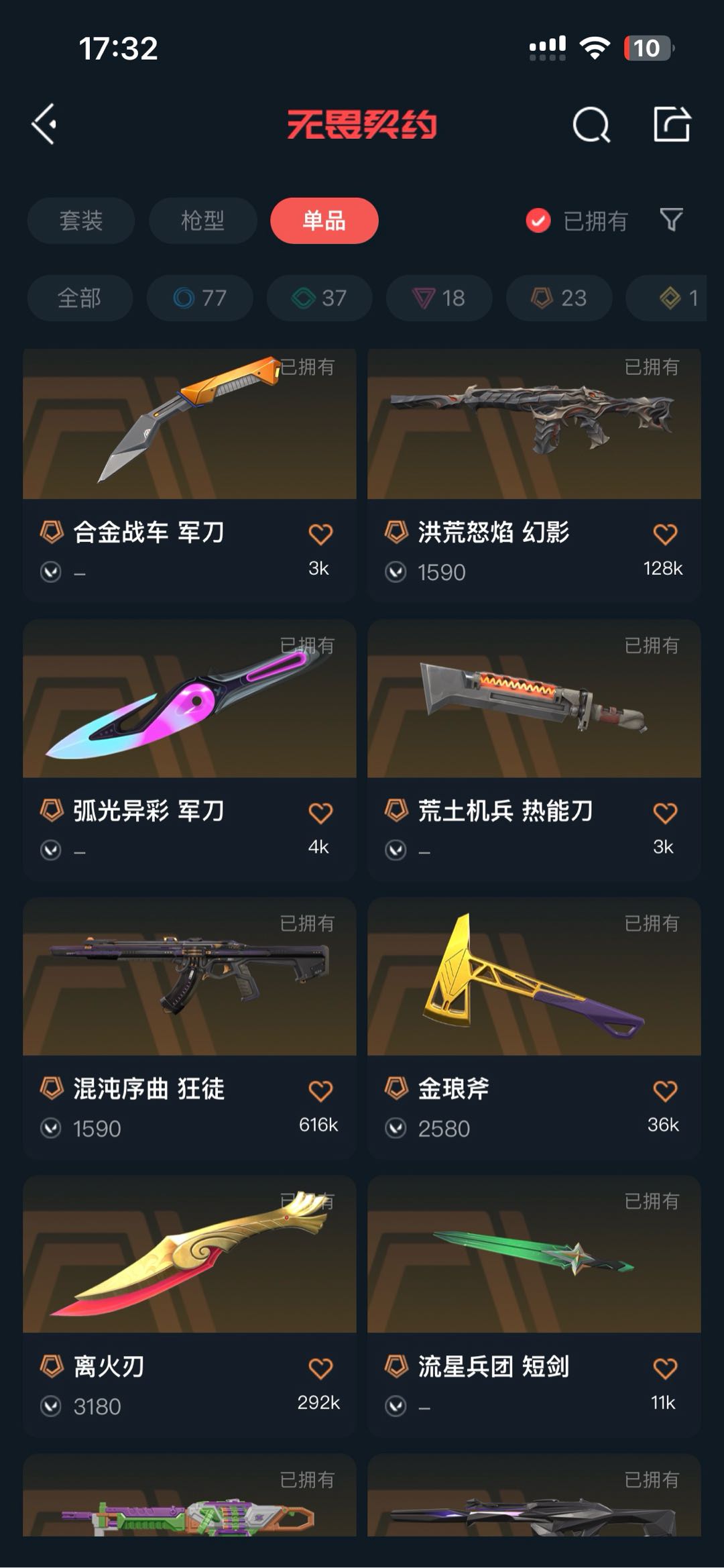The width and height of the screenshot is (724, 1568).
Task: Open the 合金战车 军刀 skin card
Action: (x=190, y=474)
